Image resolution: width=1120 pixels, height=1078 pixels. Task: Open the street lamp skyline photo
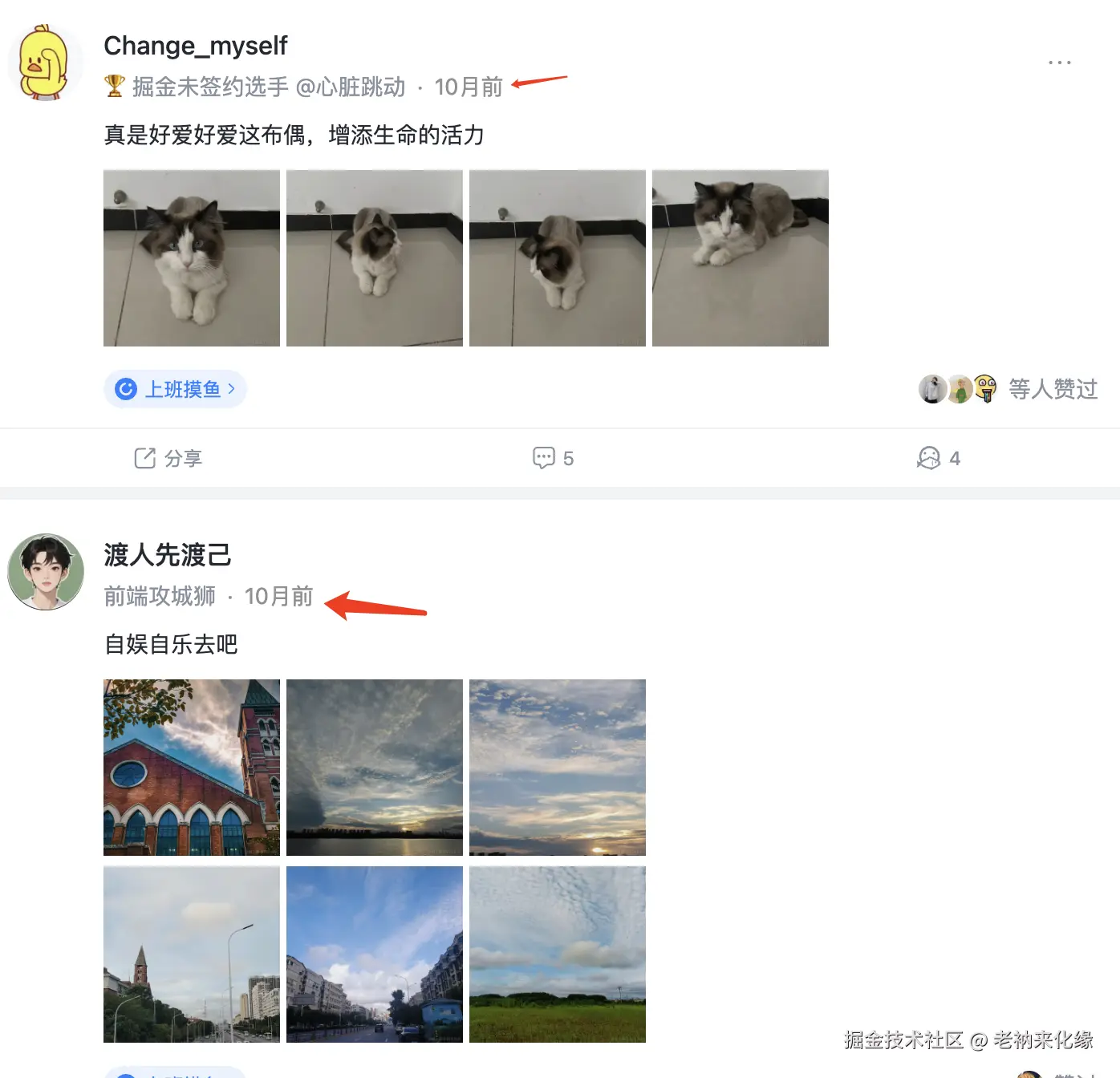pyautogui.click(x=192, y=954)
